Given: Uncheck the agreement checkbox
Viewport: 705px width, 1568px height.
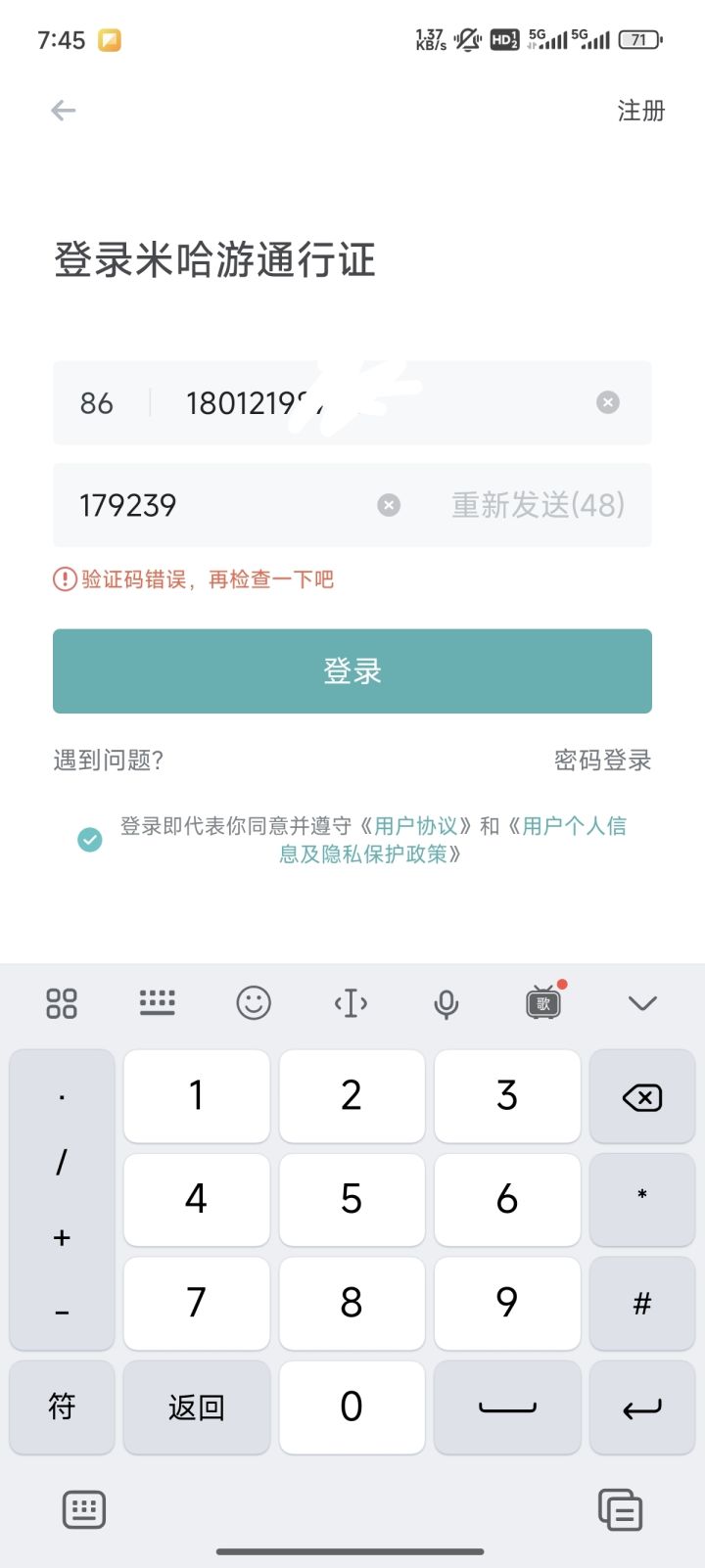Looking at the screenshot, I should pos(90,839).
